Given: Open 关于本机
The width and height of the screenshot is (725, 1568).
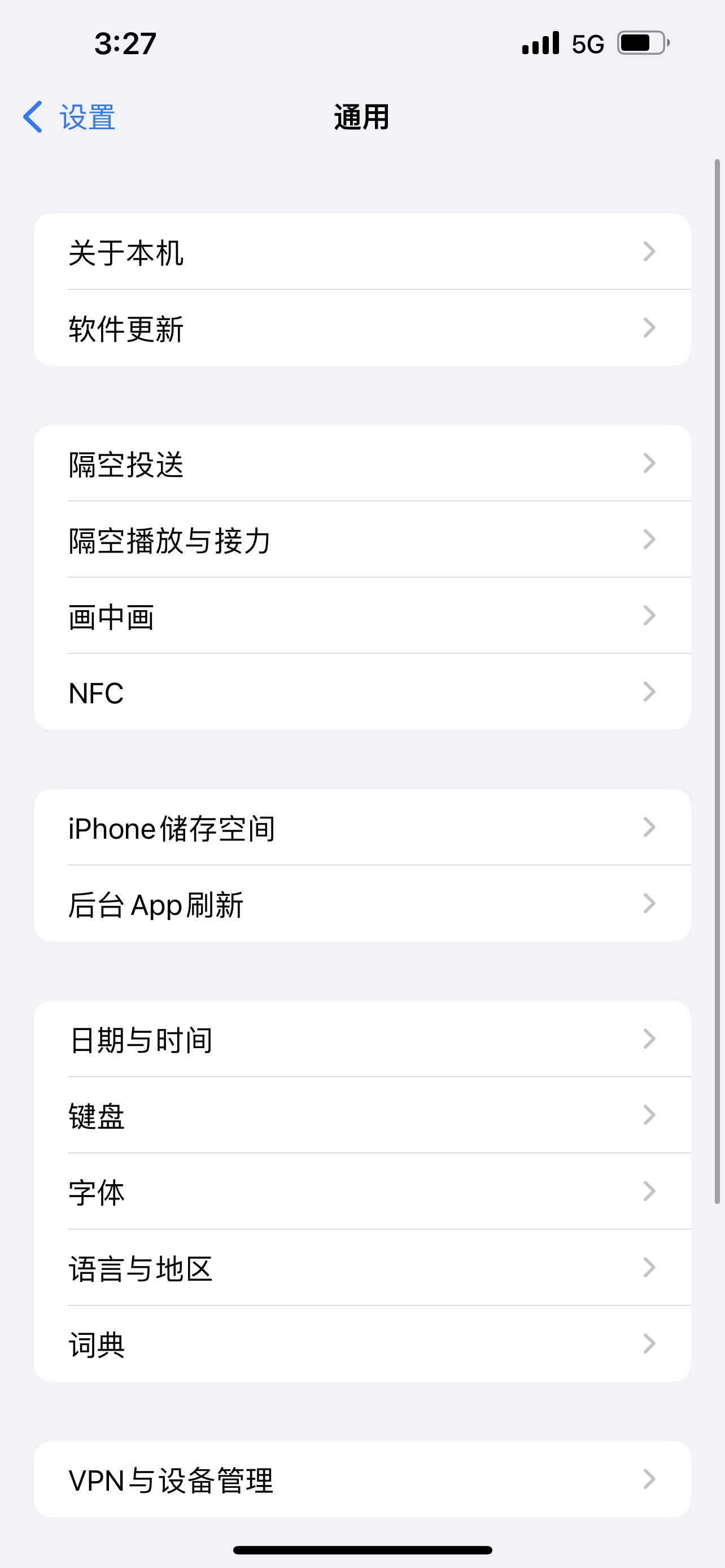Looking at the screenshot, I should [x=361, y=252].
